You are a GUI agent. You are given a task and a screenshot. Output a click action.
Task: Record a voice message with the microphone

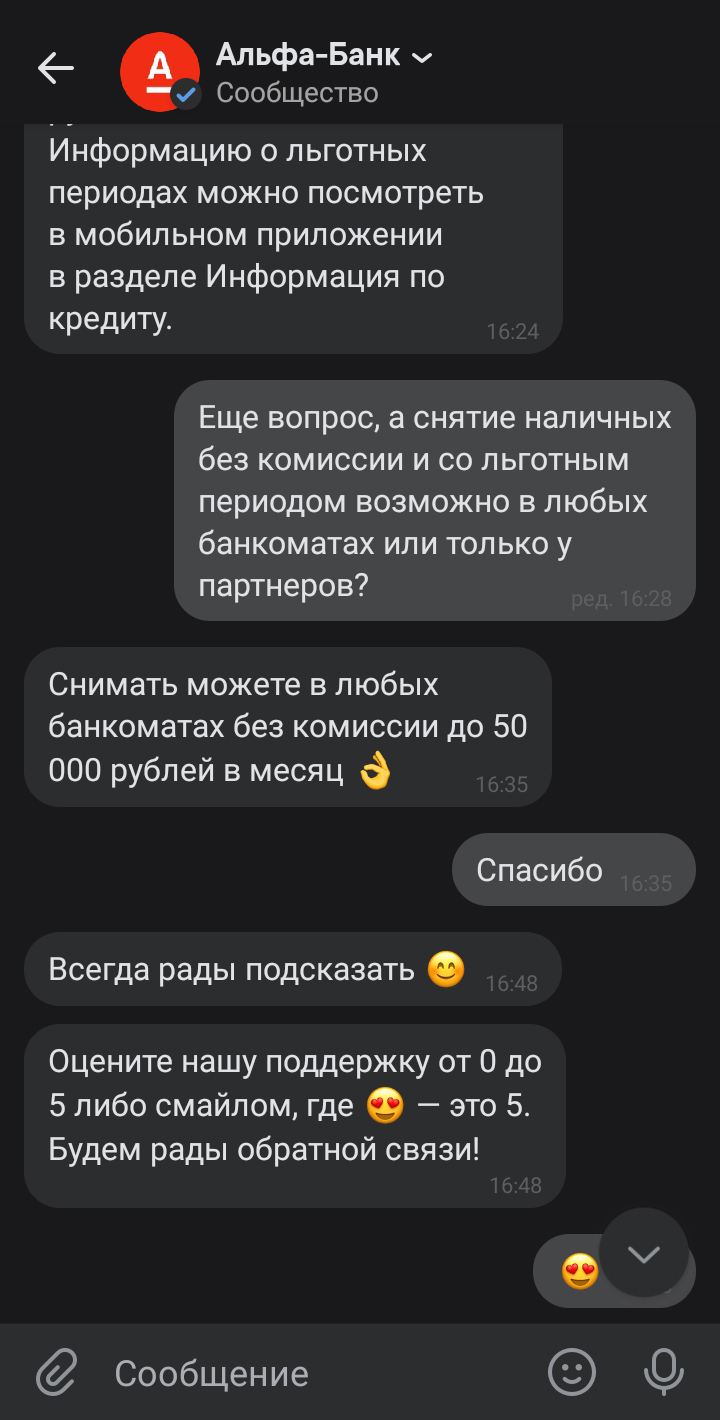(663, 1372)
